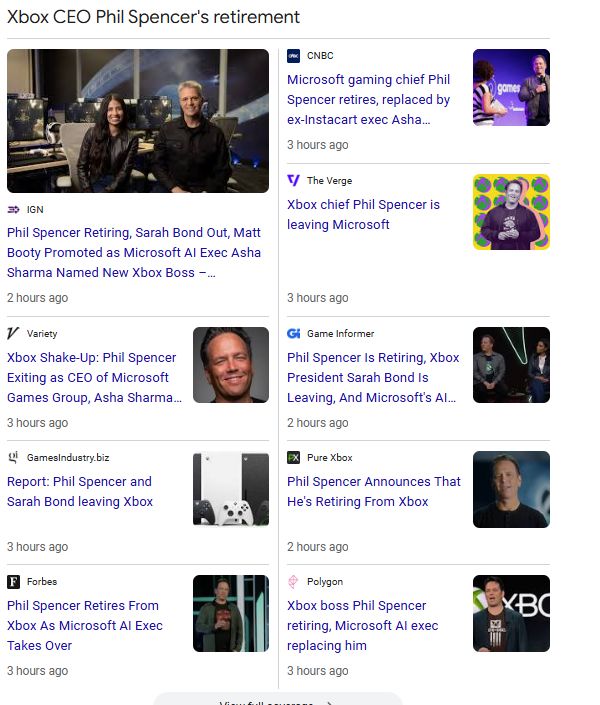
Task: Open Game Informer's Phil Spencer Is Retiring story
Action: (x=373, y=377)
